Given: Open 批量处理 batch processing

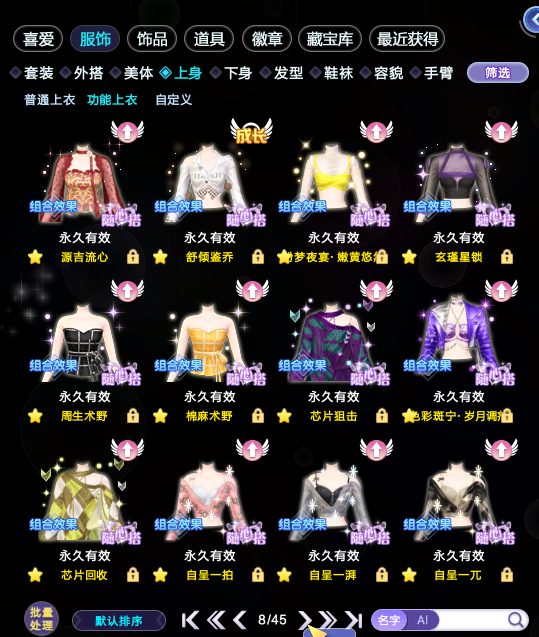Looking at the screenshot, I should (x=41, y=619).
